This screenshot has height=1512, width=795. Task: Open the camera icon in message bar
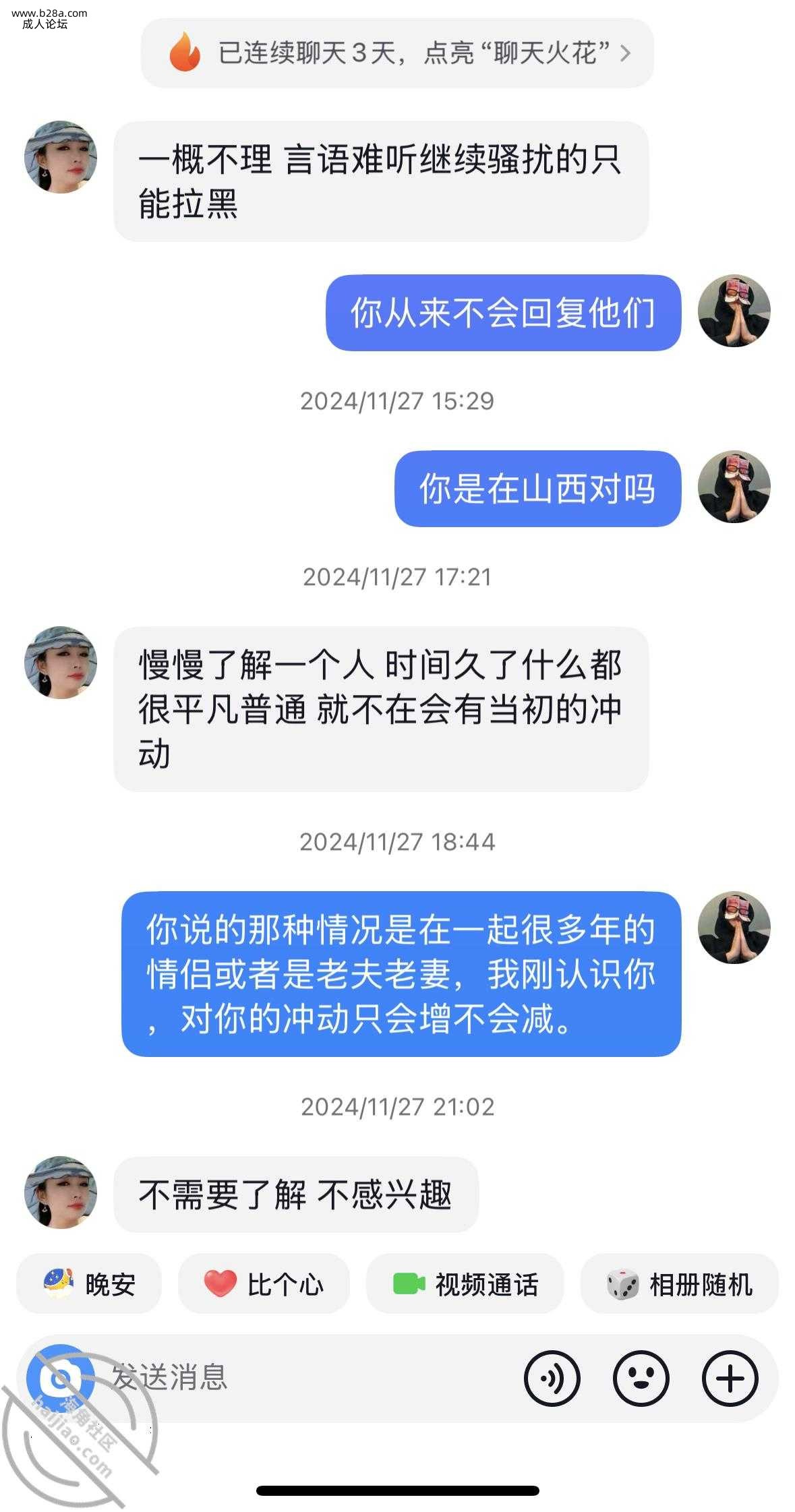[61, 1379]
